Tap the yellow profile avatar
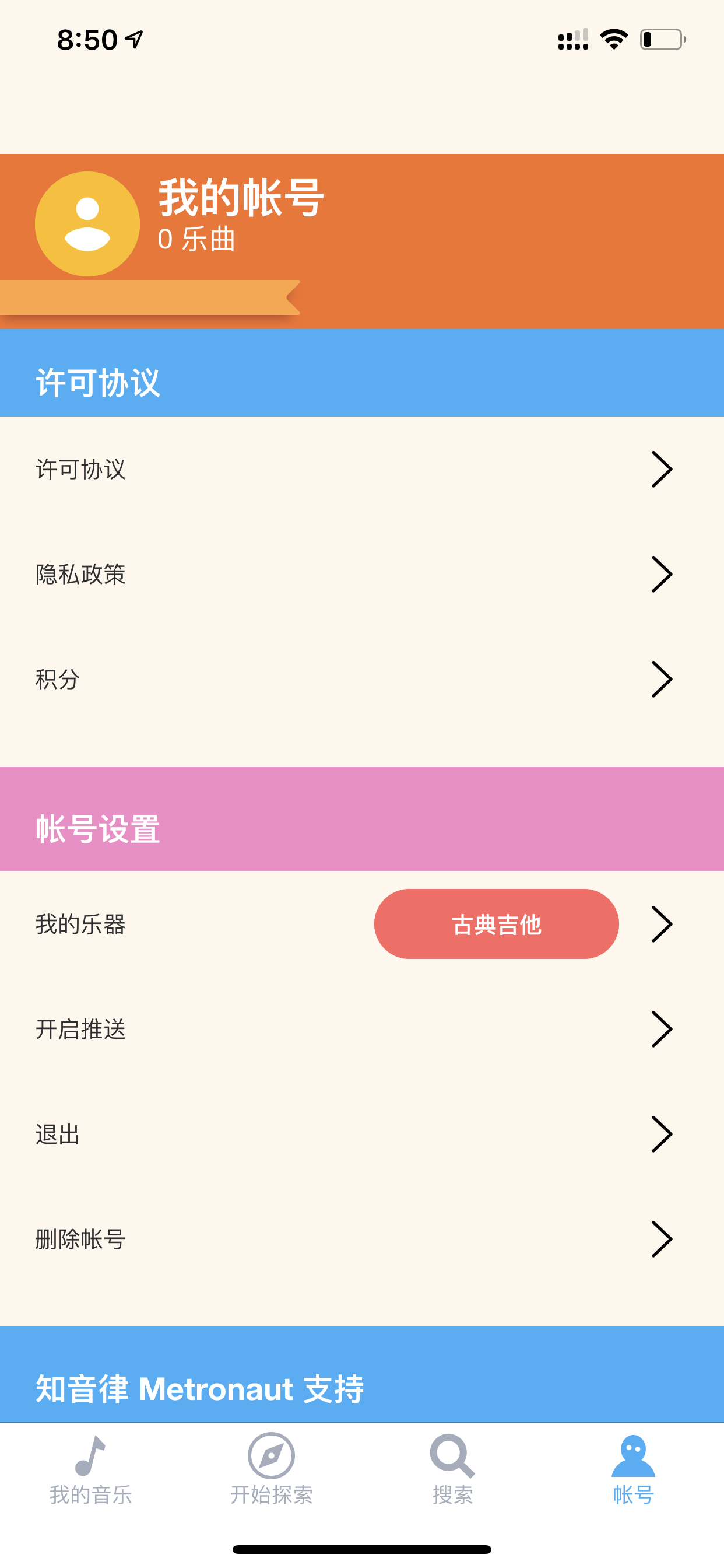This screenshot has width=724, height=1568. tap(87, 224)
